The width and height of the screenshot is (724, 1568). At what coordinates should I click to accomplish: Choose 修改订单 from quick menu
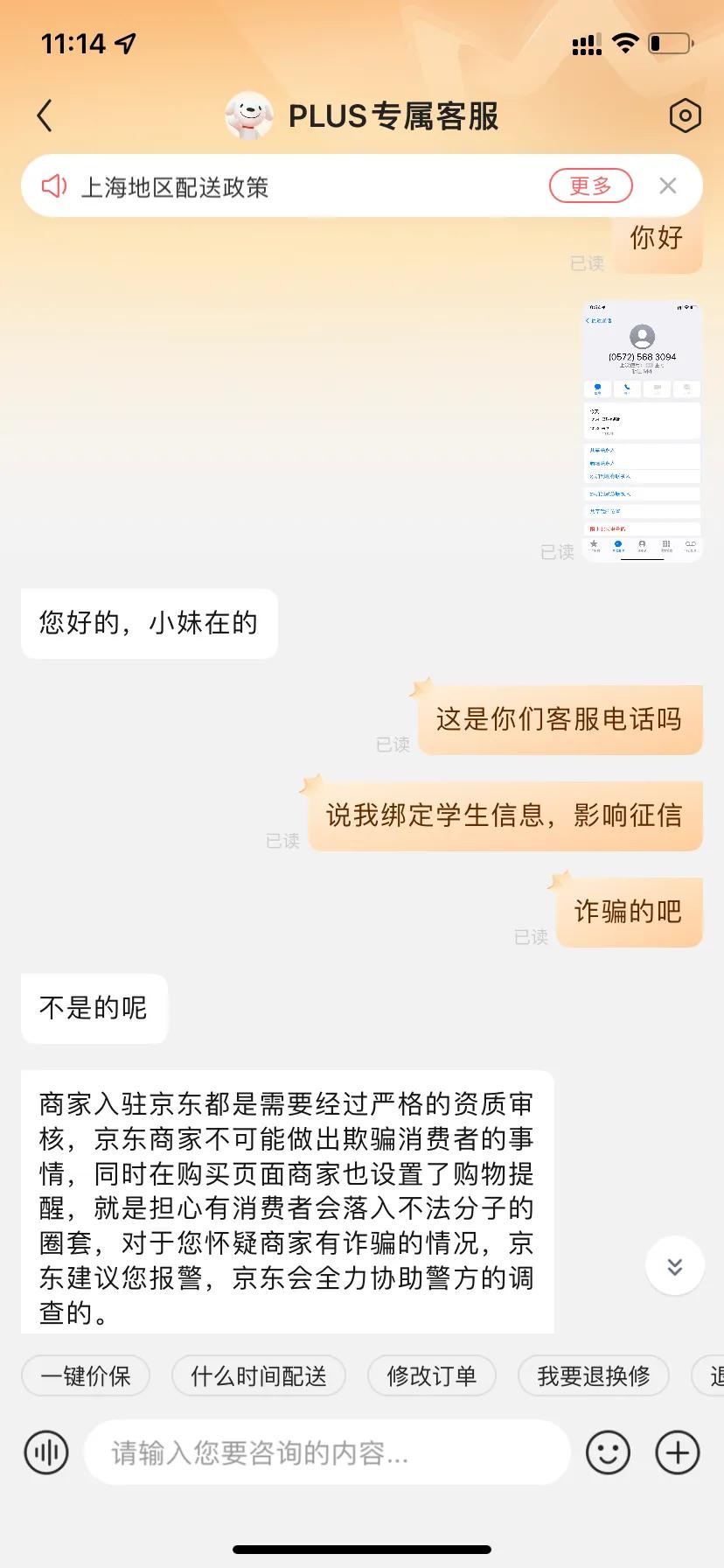point(431,1375)
